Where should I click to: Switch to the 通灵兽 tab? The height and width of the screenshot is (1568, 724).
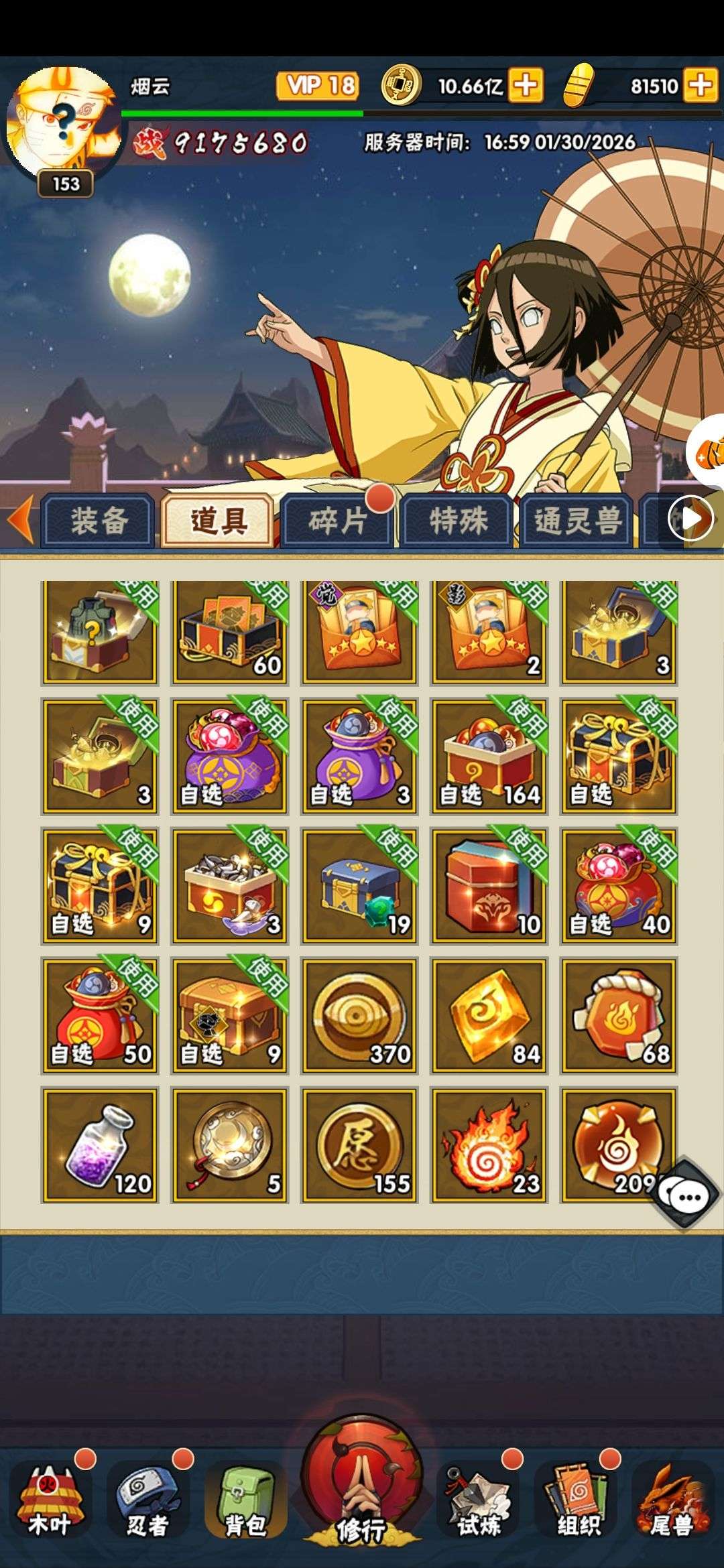pos(577,521)
